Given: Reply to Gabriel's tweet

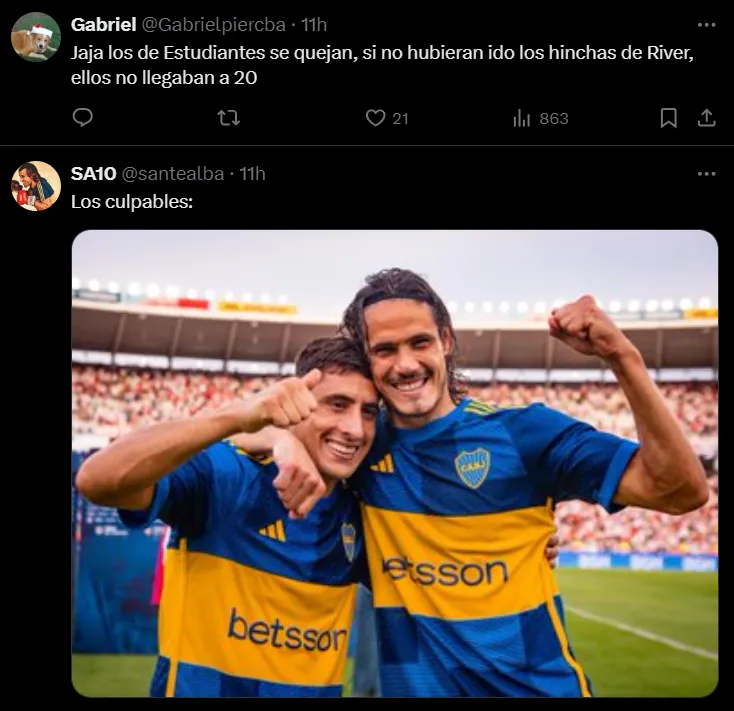Looking at the screenshot, I should coord(83,118).
